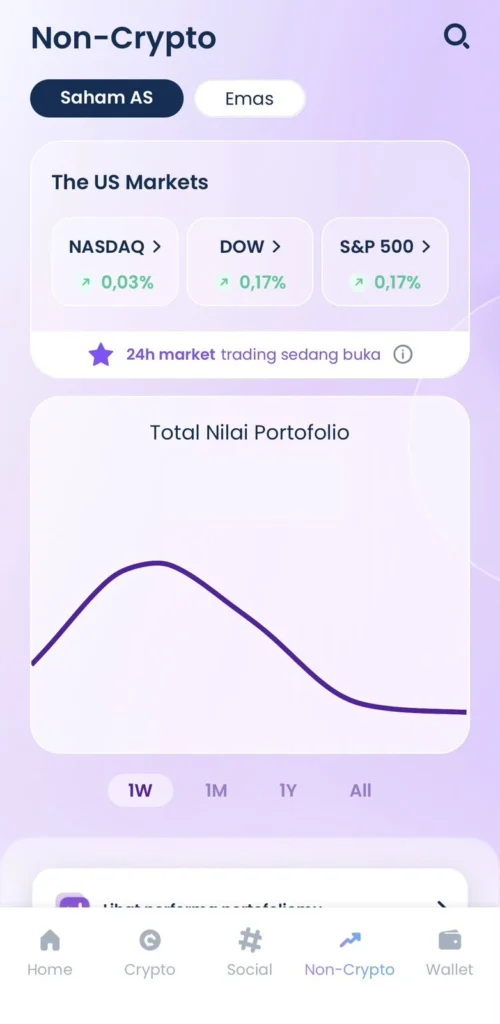Screen dimensions: 500x1024
Task: Select the 1W chart range
Action: click(140, 790)
